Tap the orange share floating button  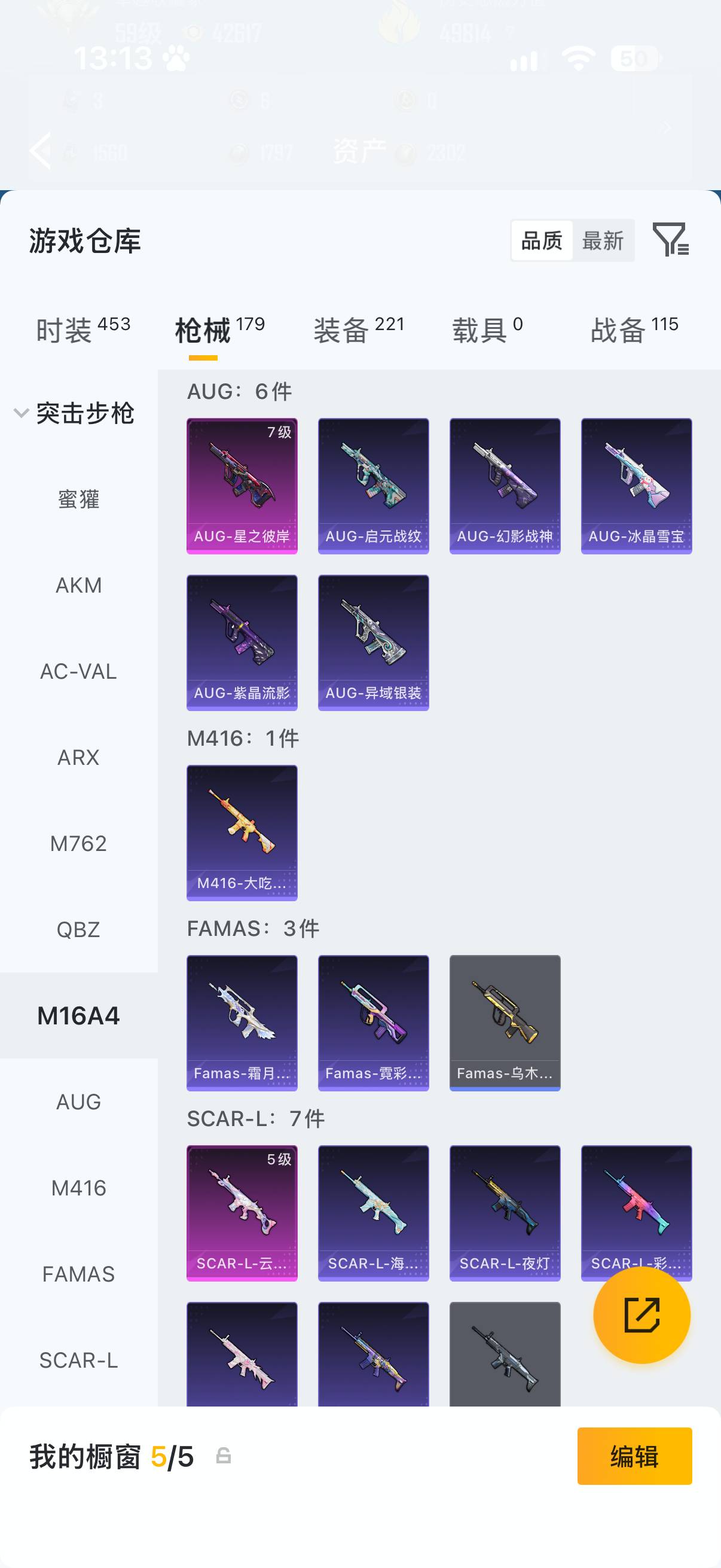[642, 1315]
